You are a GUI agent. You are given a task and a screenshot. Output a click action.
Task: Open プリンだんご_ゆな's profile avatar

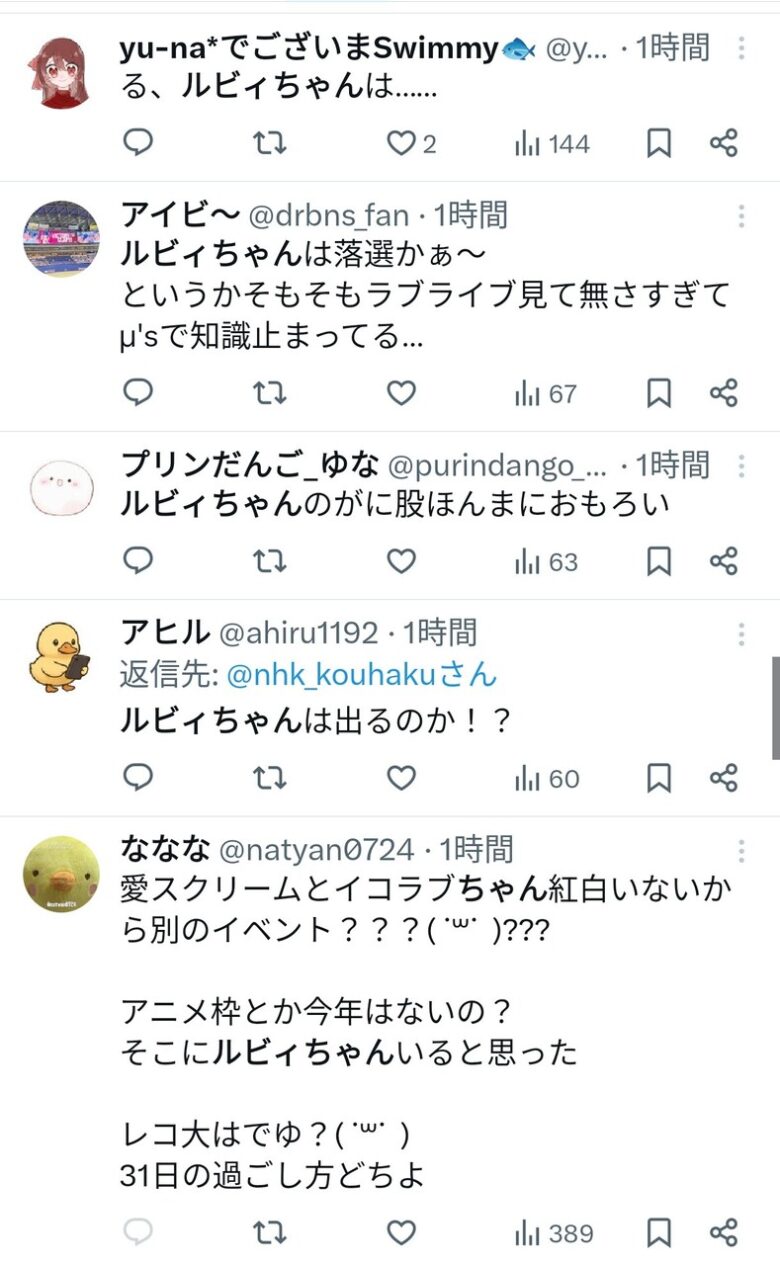pyautogui.click(x=59, y=489)
